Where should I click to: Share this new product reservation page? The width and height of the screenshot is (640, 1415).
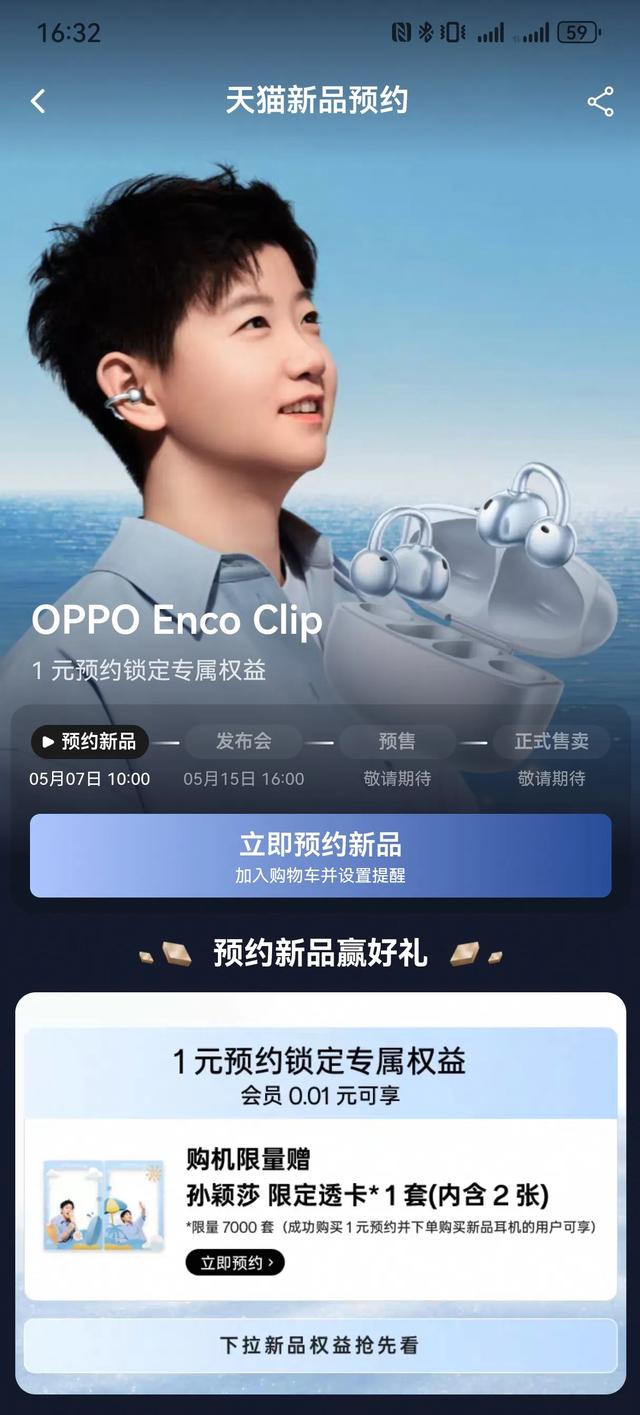(600, 101)
